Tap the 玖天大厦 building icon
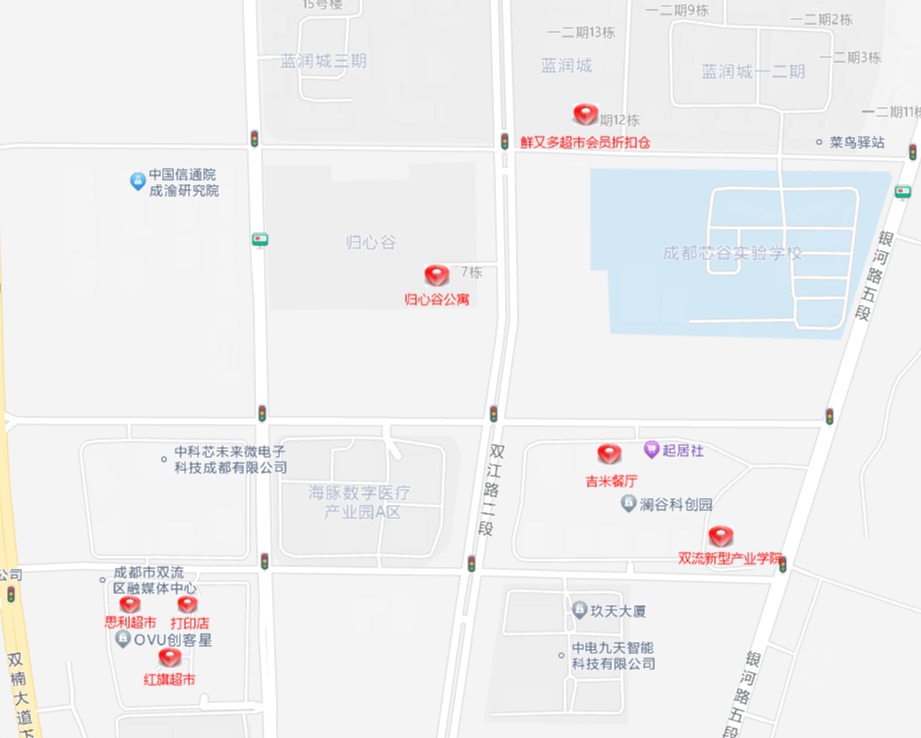This screenshot has height=738, width=921. tap(579, 608)
